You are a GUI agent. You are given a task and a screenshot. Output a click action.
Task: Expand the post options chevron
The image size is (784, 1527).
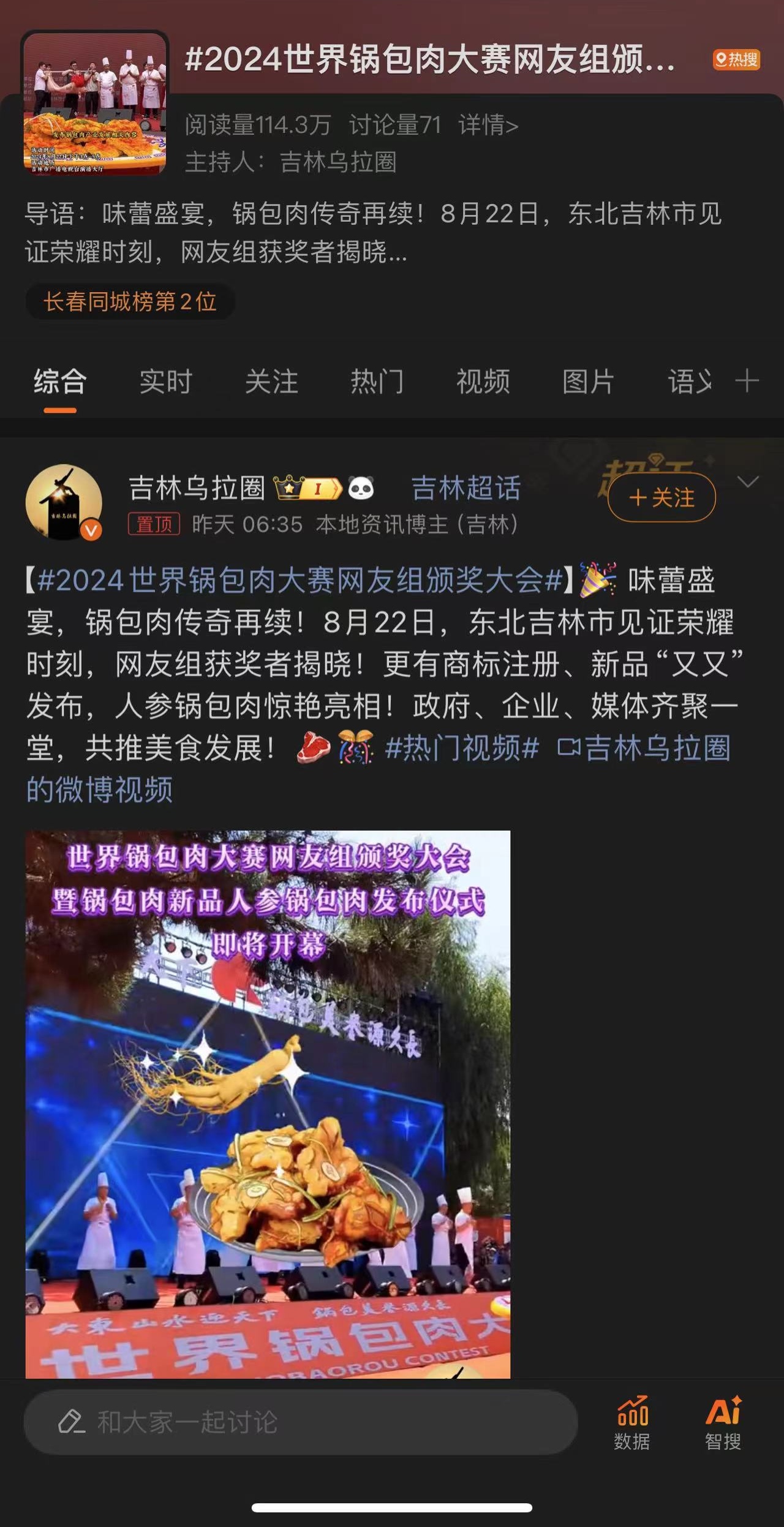[748, 482]
